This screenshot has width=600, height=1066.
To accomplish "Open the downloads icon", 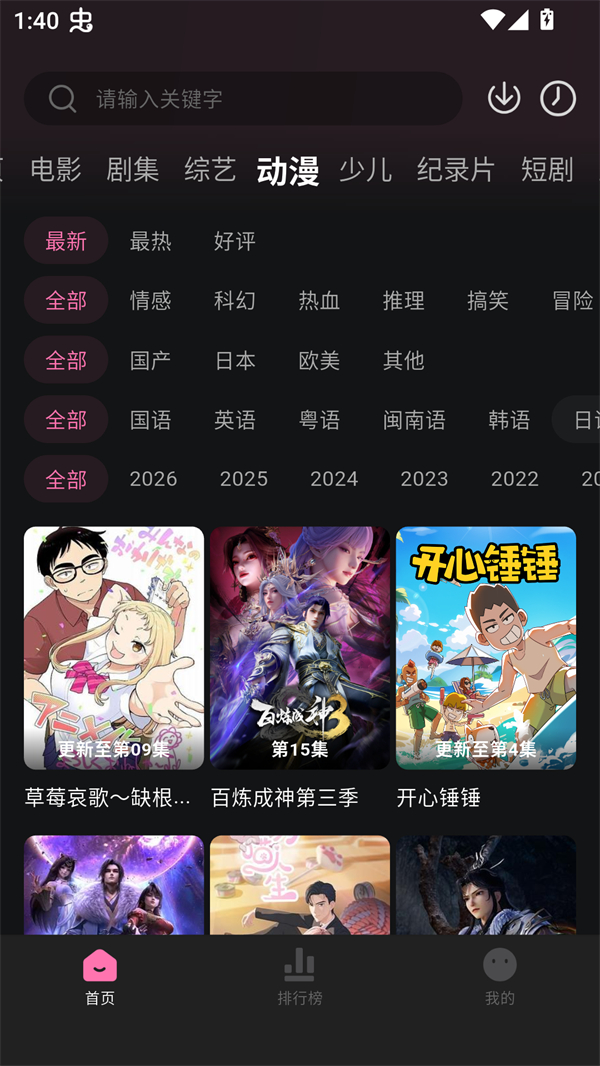I will 504,98.
